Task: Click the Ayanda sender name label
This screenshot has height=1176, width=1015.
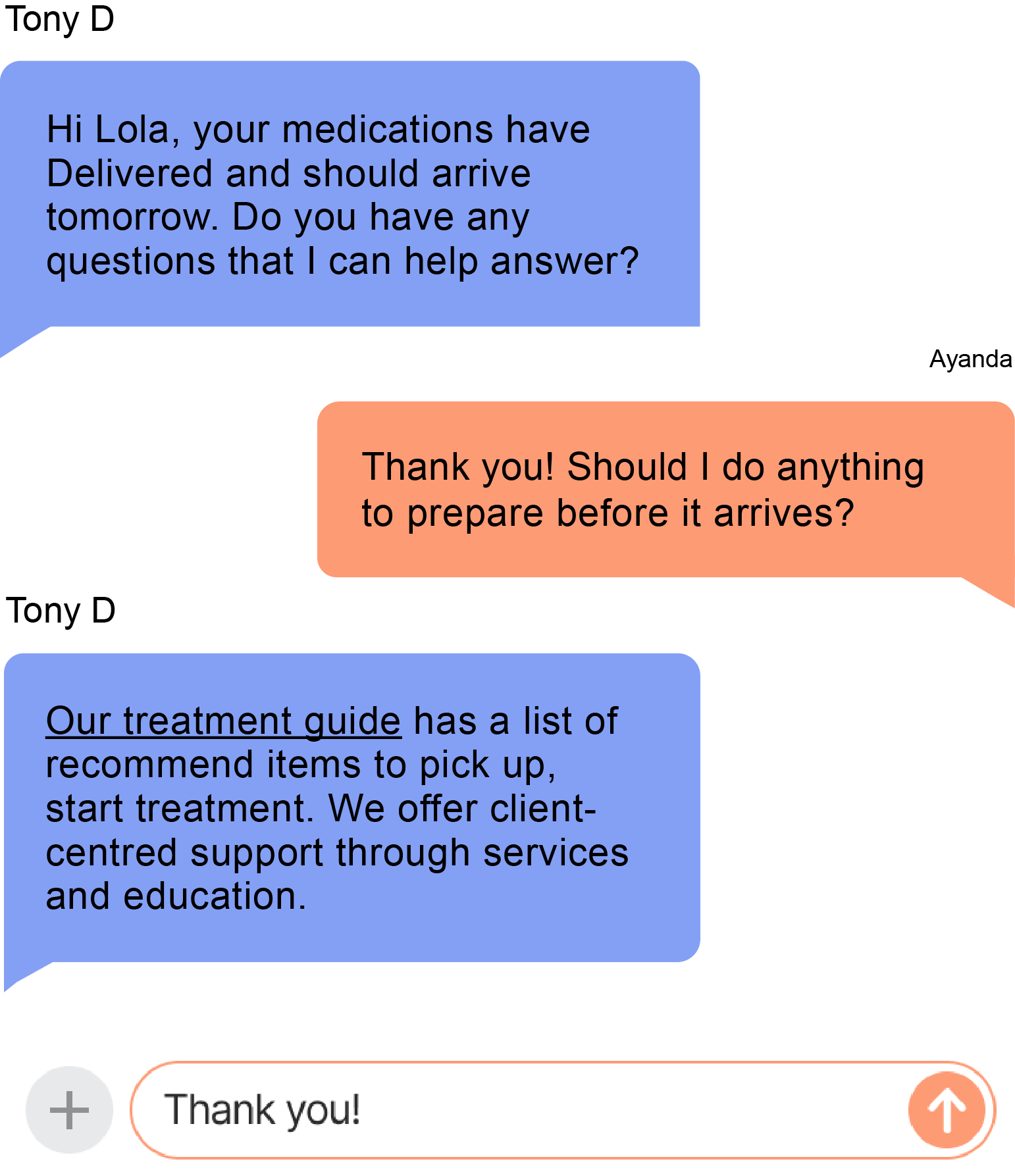Action: point(971,359)
